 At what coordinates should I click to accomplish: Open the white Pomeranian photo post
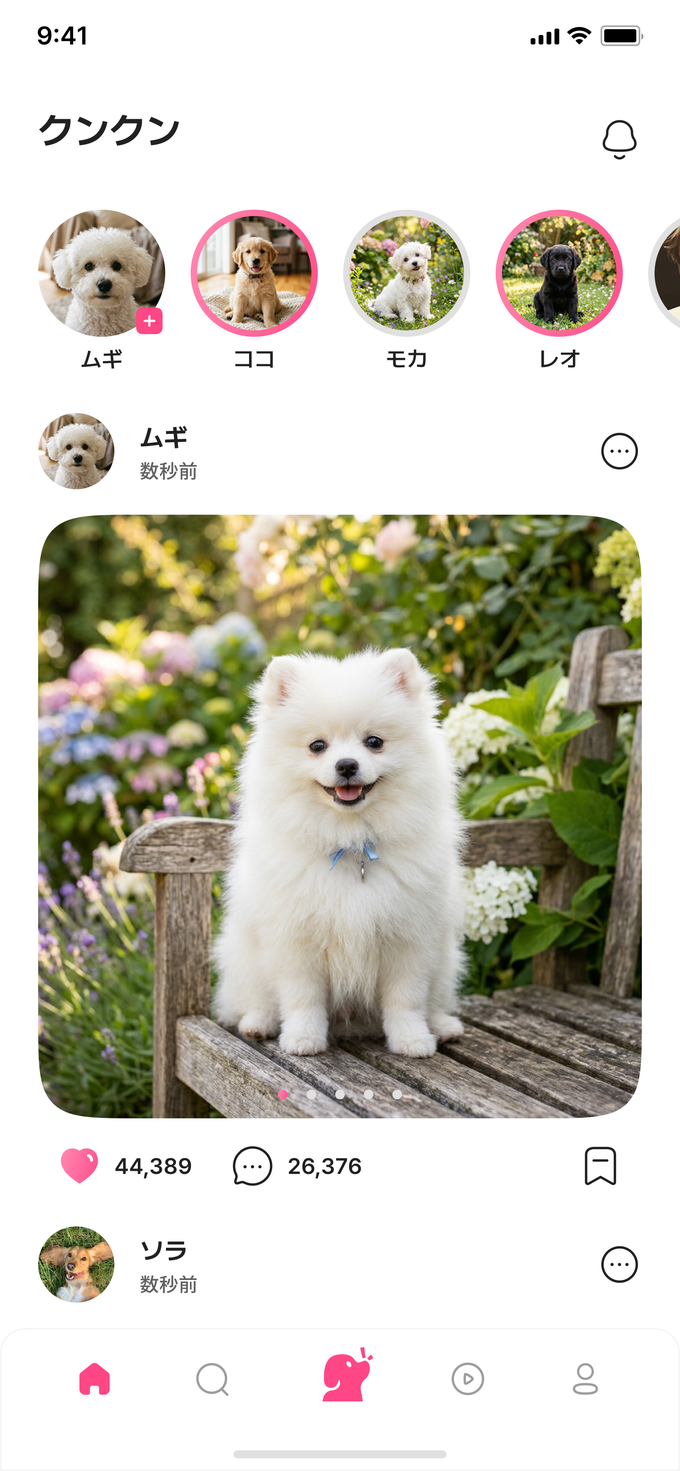coord(340,816)
